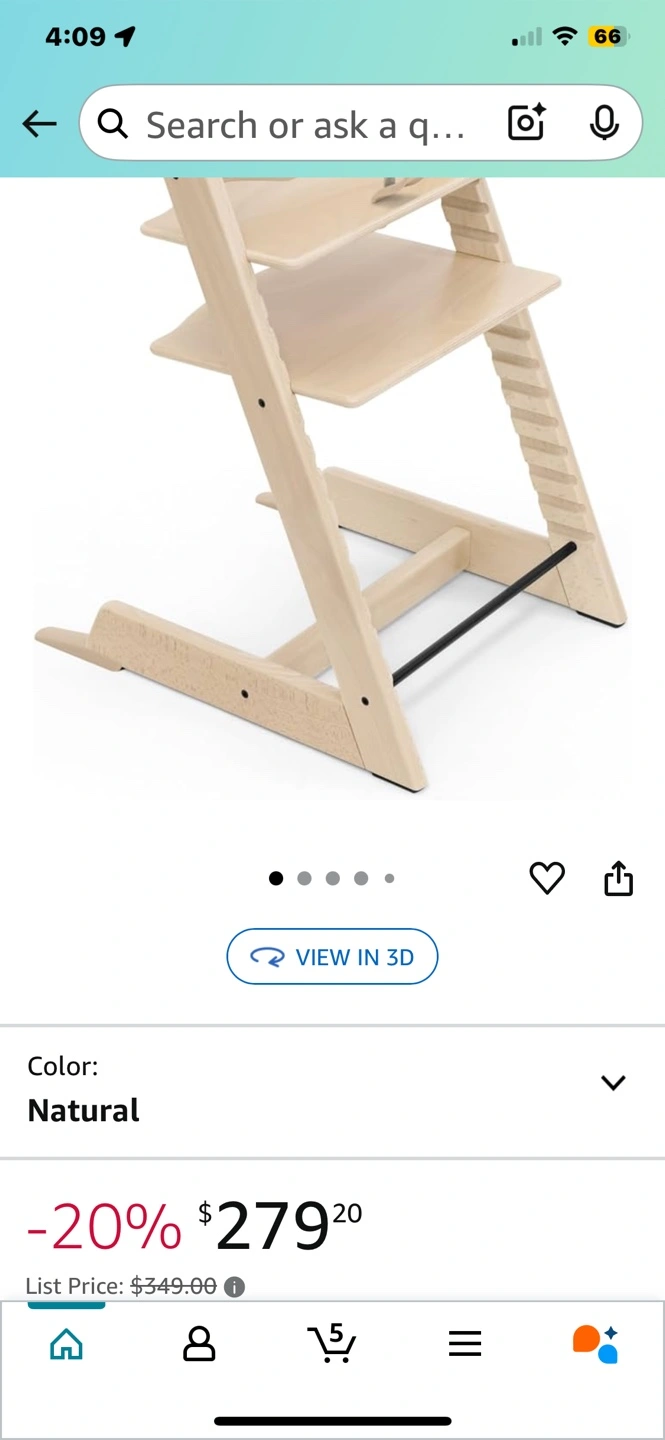Open the camera lens search

coord(526,124)
